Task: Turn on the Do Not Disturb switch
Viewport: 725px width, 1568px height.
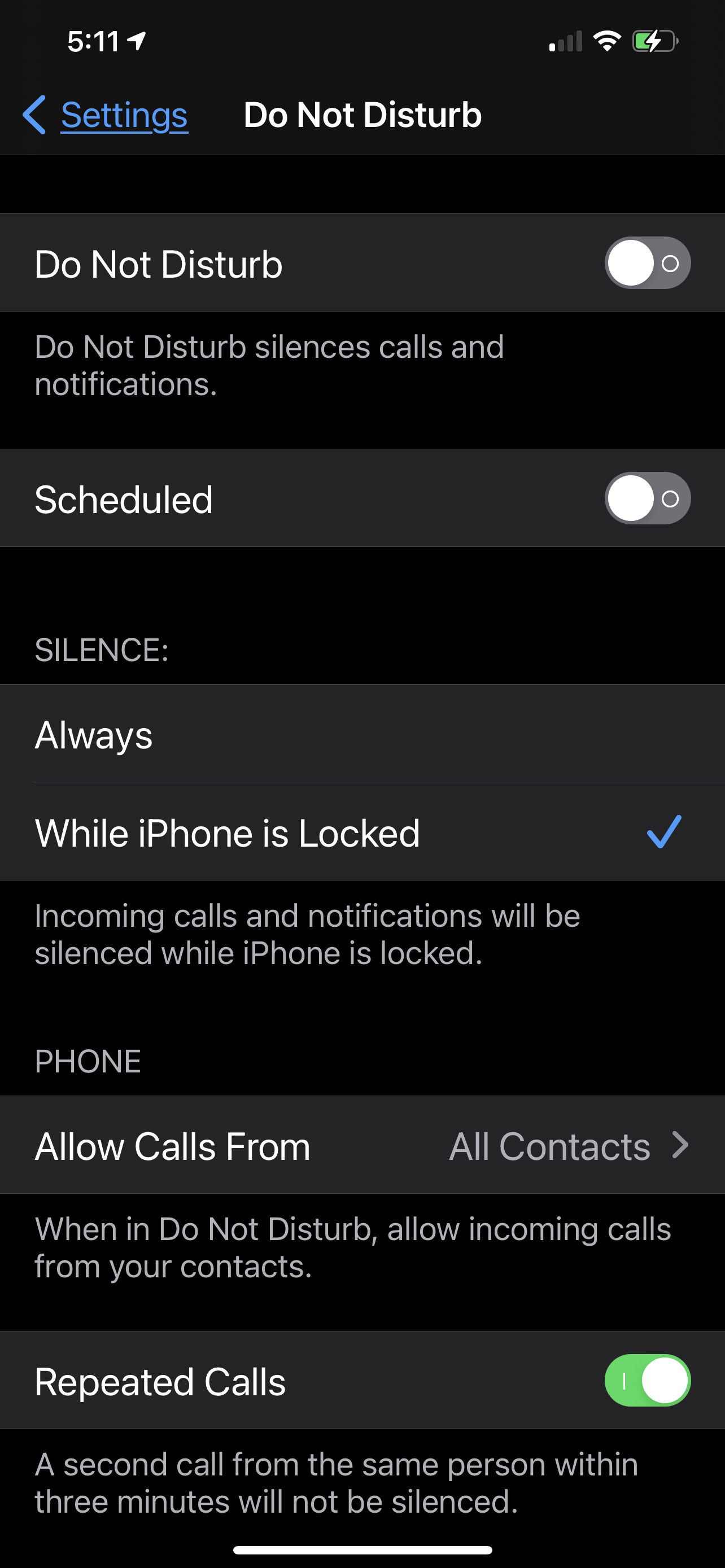Action: (x=647, y=263)
